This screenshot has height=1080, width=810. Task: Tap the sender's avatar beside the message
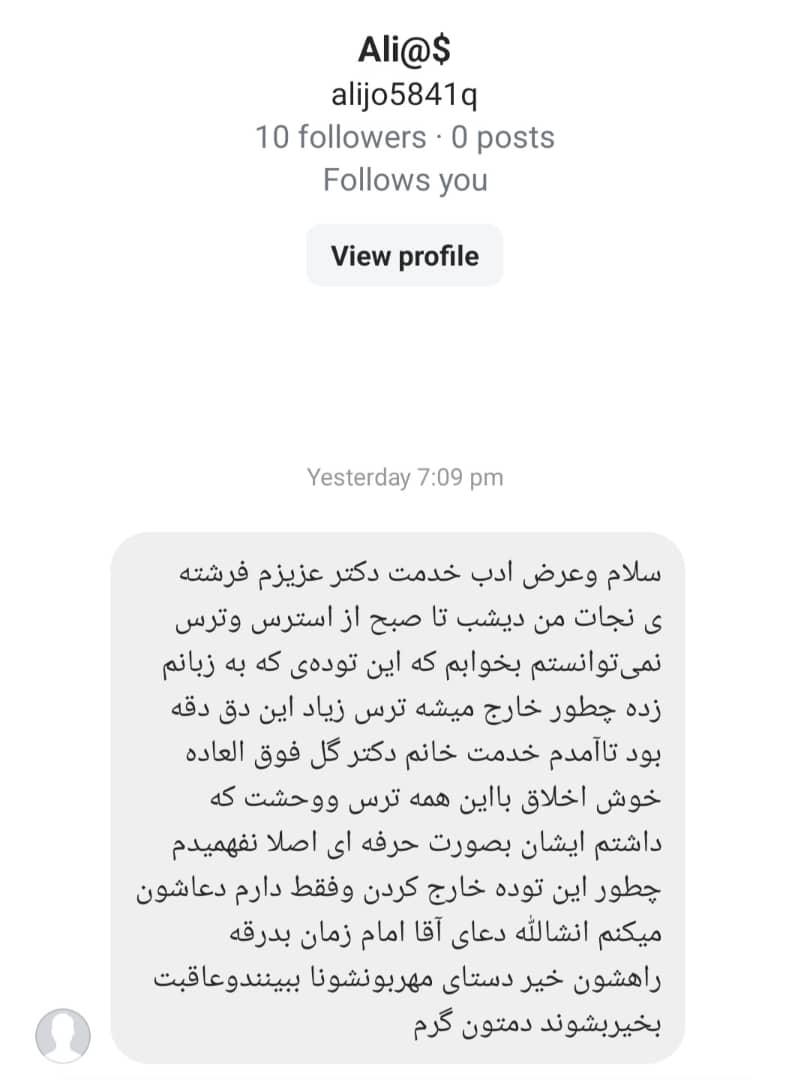point(63,1035)
